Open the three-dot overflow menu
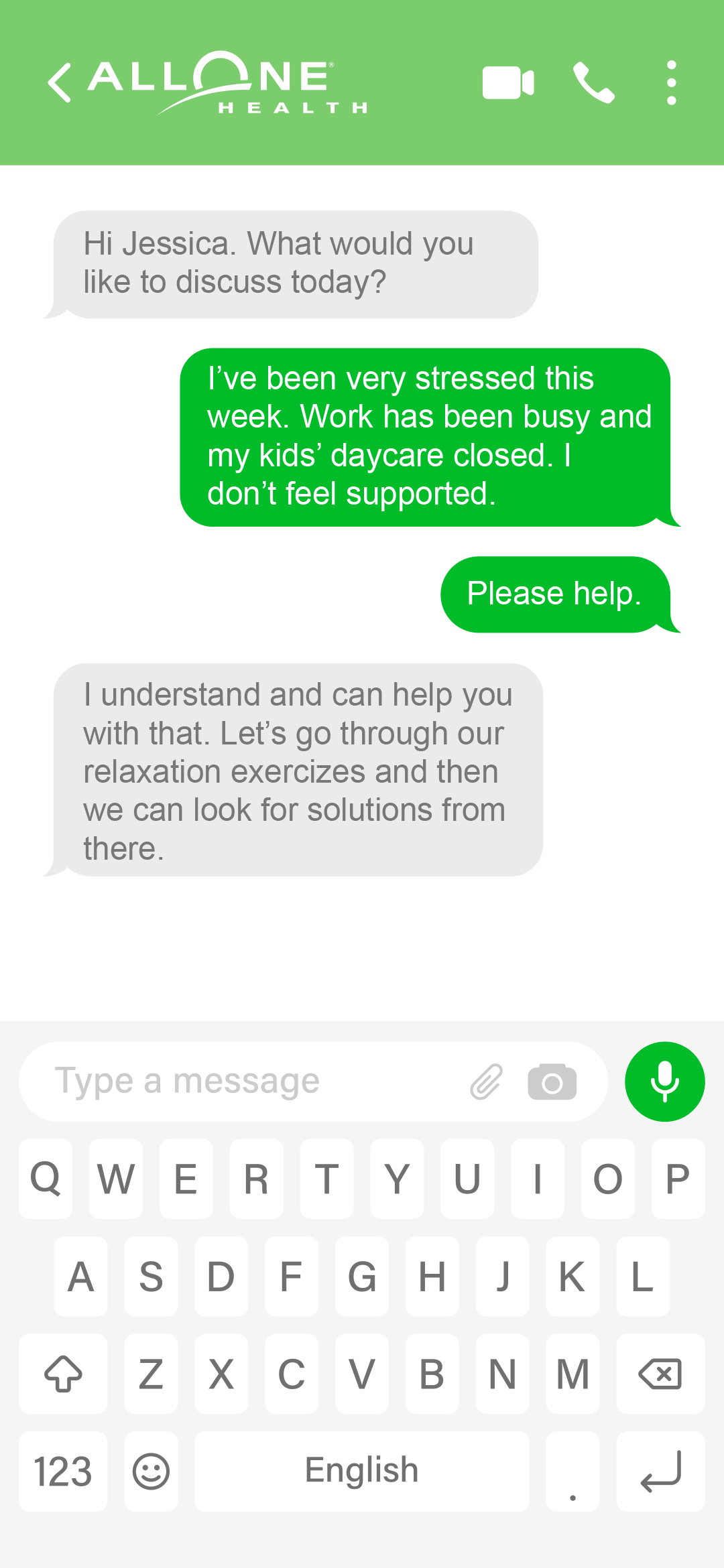 click(x=671, y=83)
